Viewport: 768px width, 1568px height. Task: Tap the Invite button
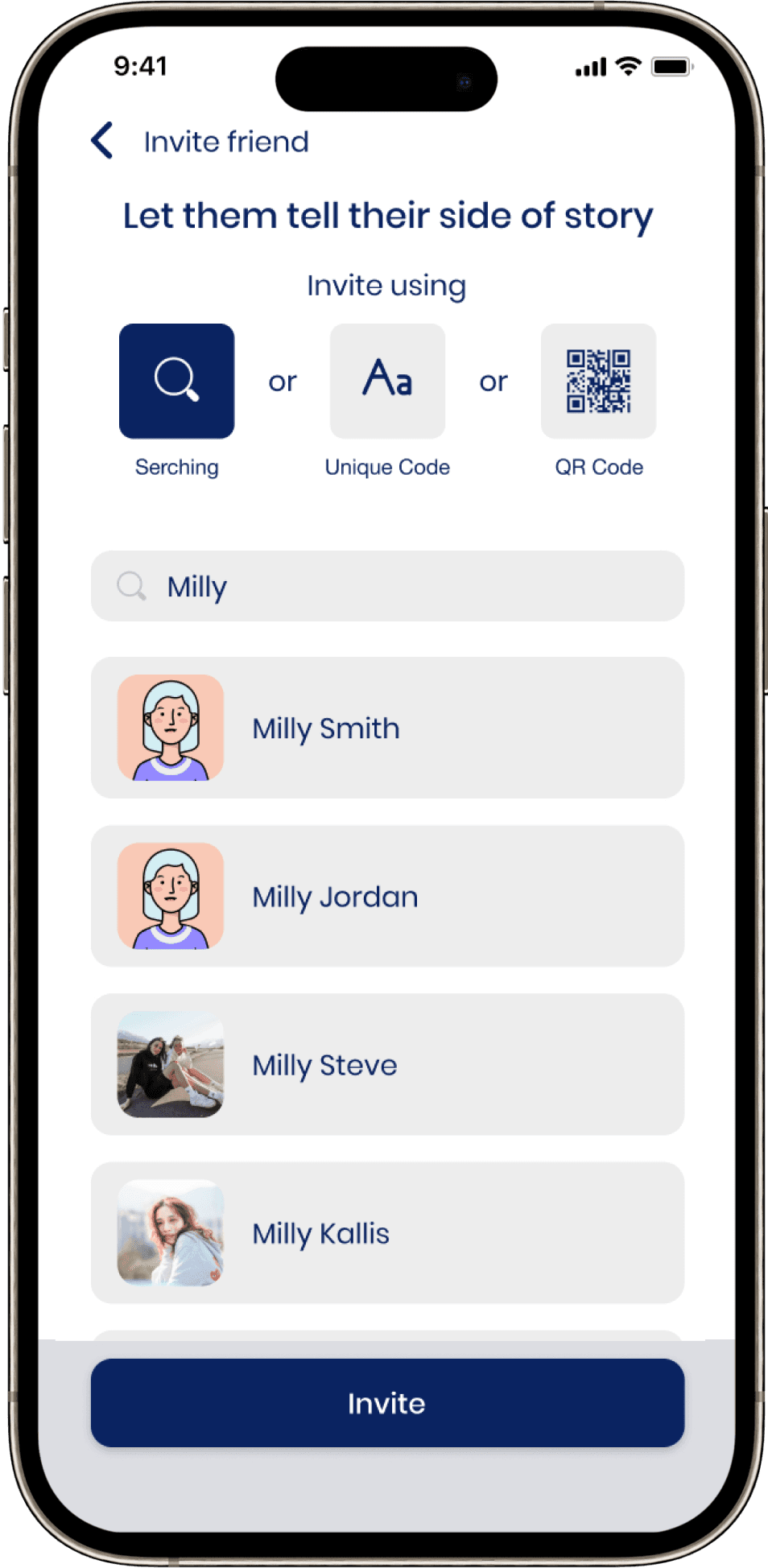point(387,1403)
